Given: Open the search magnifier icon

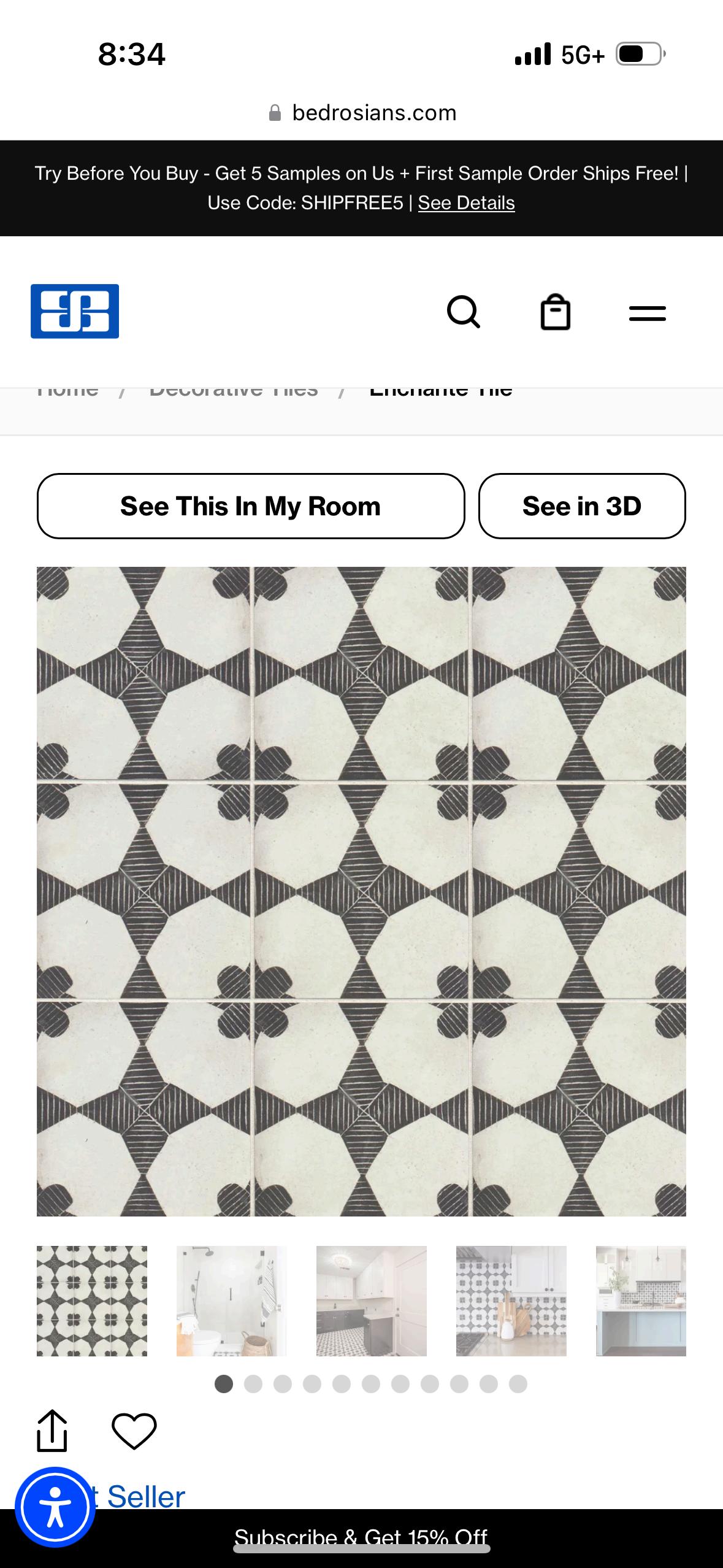Looking at the screenshot, I should click(463, 312).
